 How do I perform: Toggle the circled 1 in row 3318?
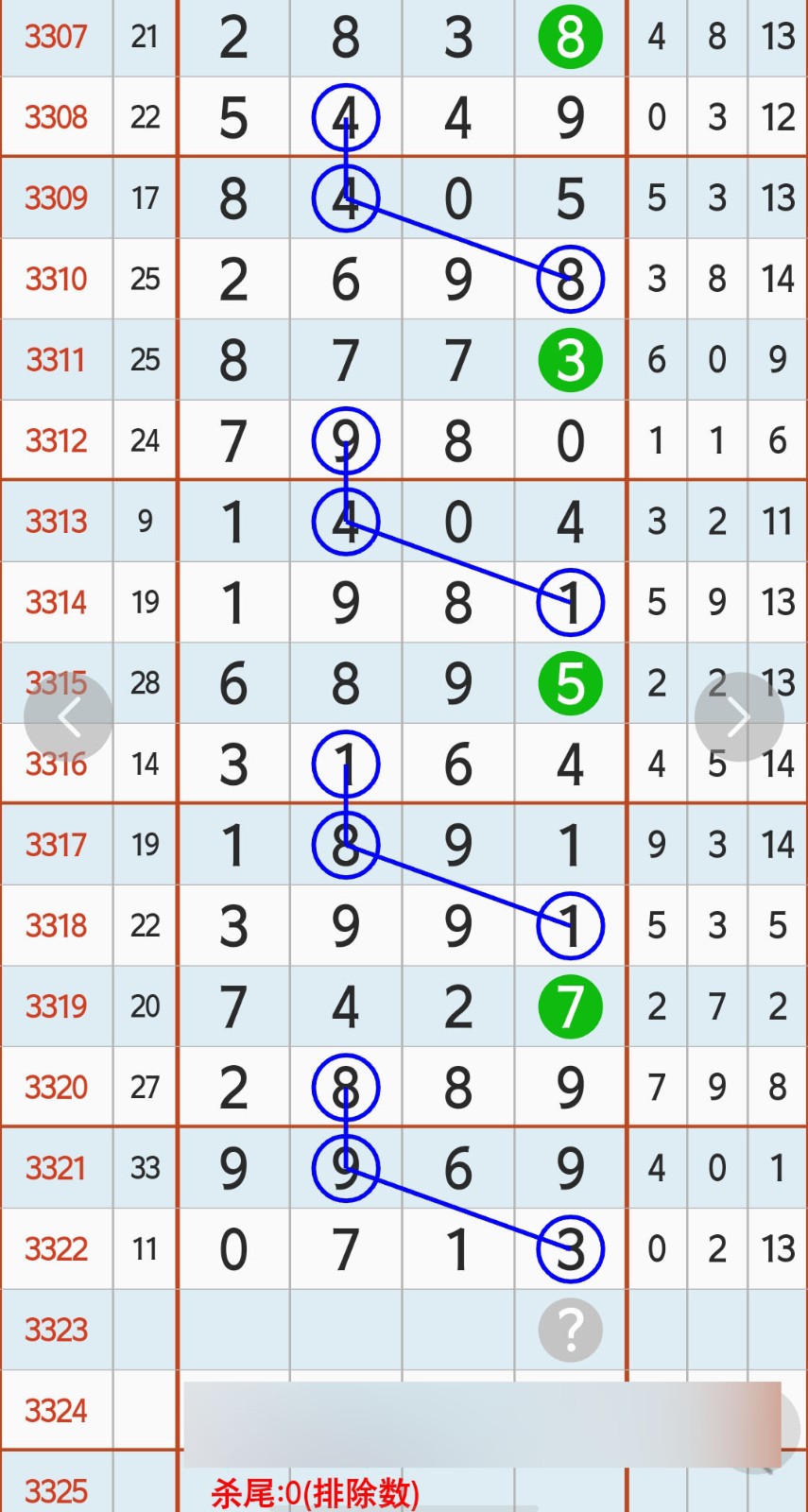pos(570,926)
